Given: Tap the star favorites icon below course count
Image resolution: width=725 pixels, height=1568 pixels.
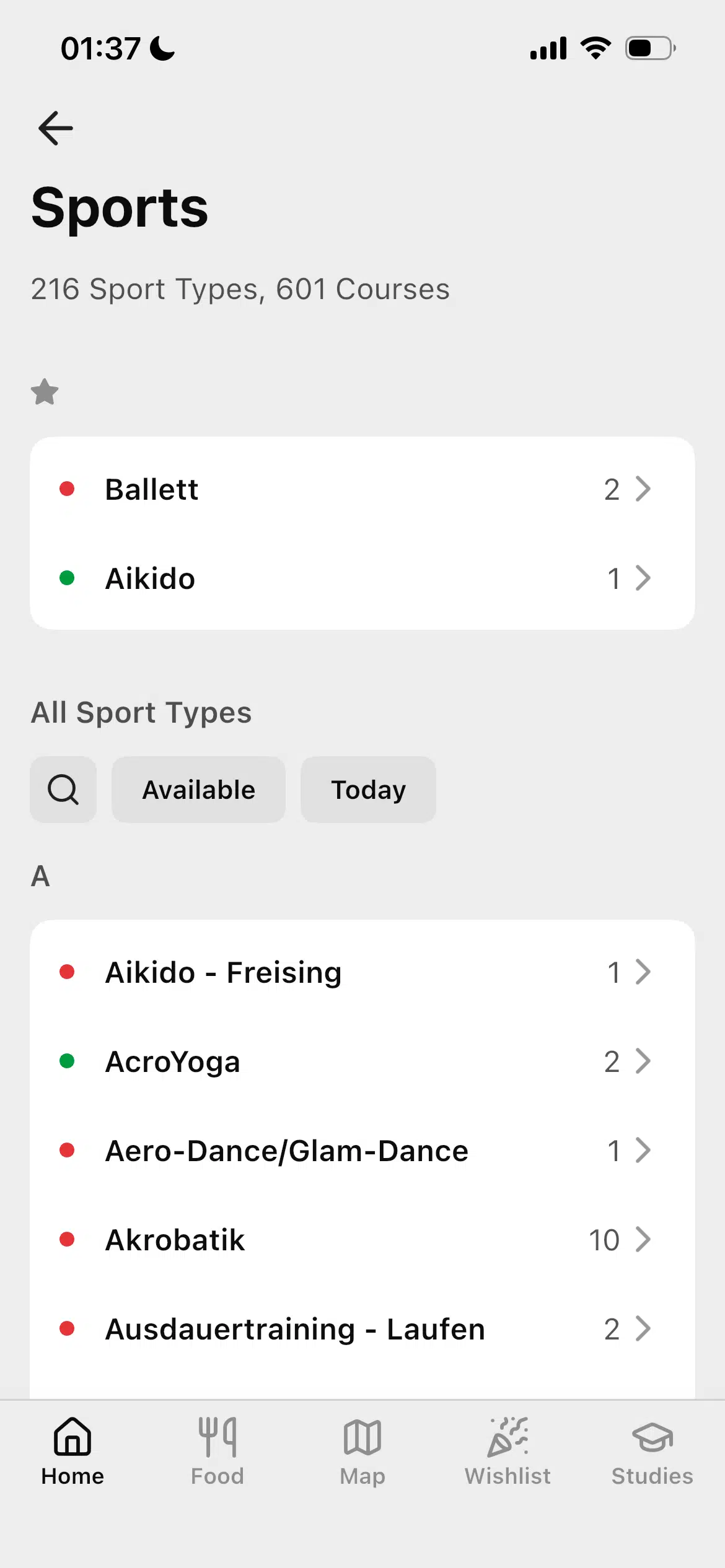Looking at the screenshot, I should tap(44, 391).
